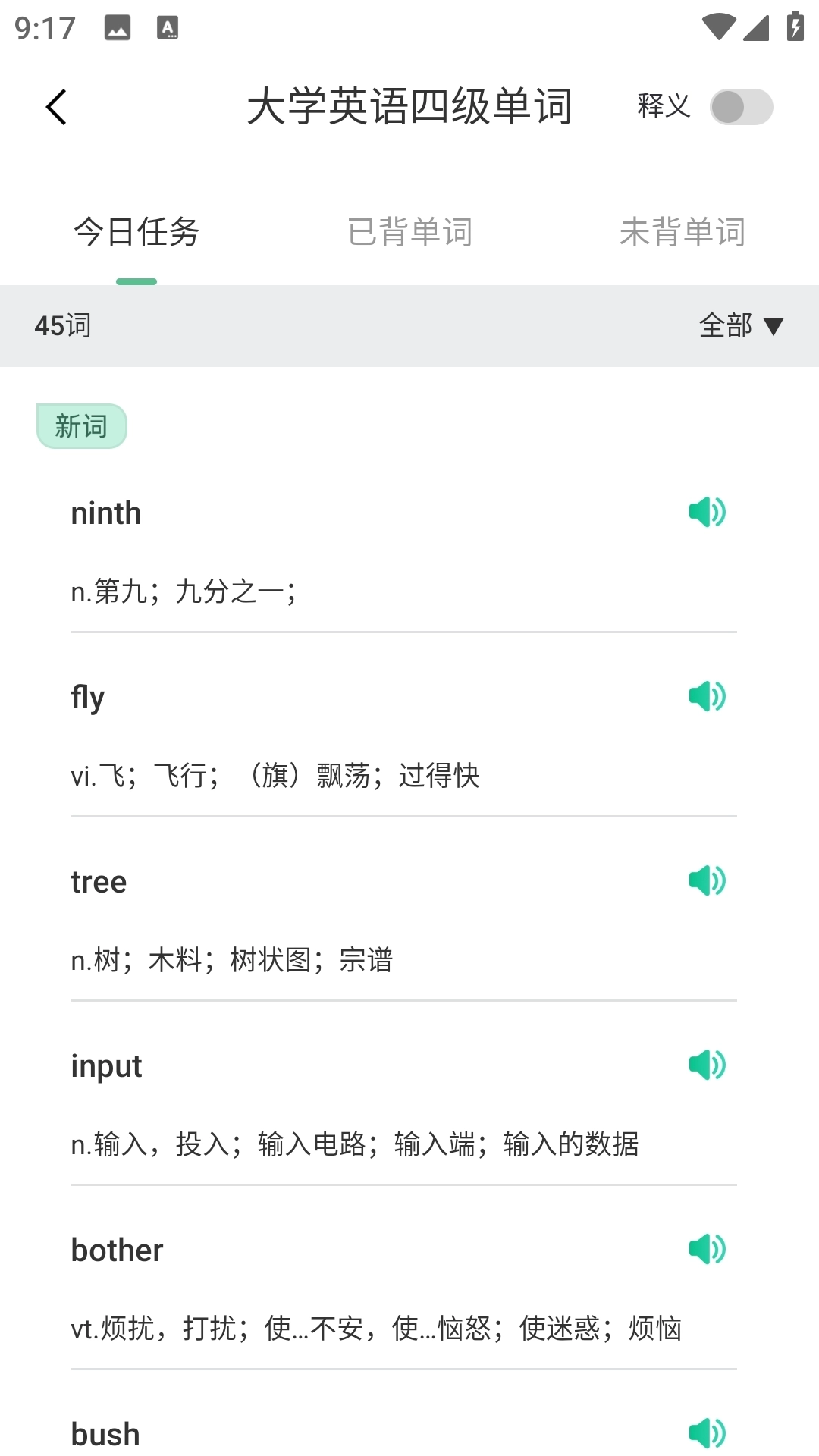Play pronunciation of the word ninth
Screen dimensions: 819x1456
[x=708, y=512]
